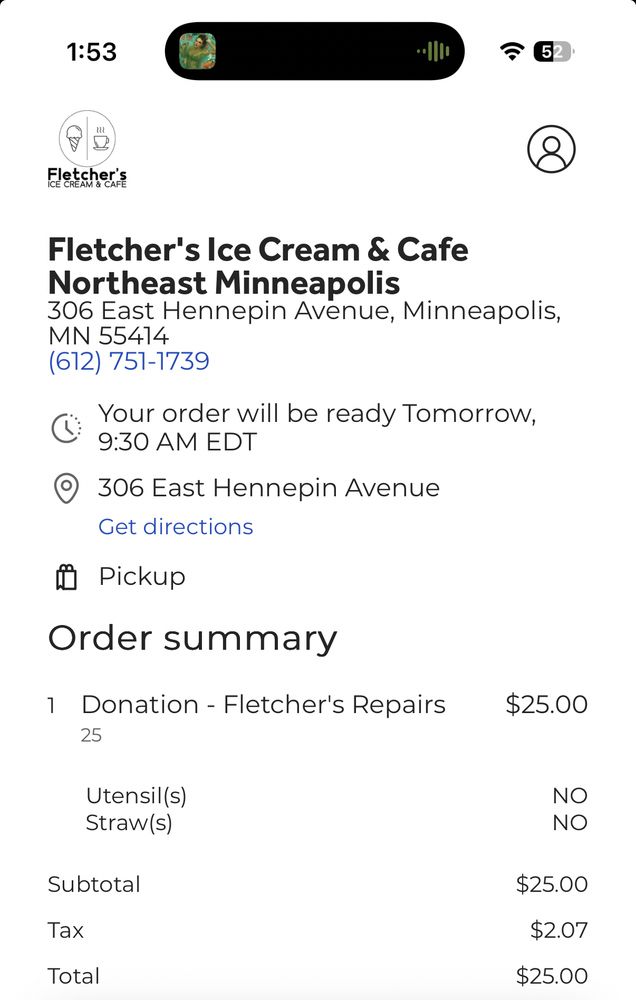Open the account profile icon
Screen dimensions: 636x1000
pyautogui.click(x=551, y=149)
